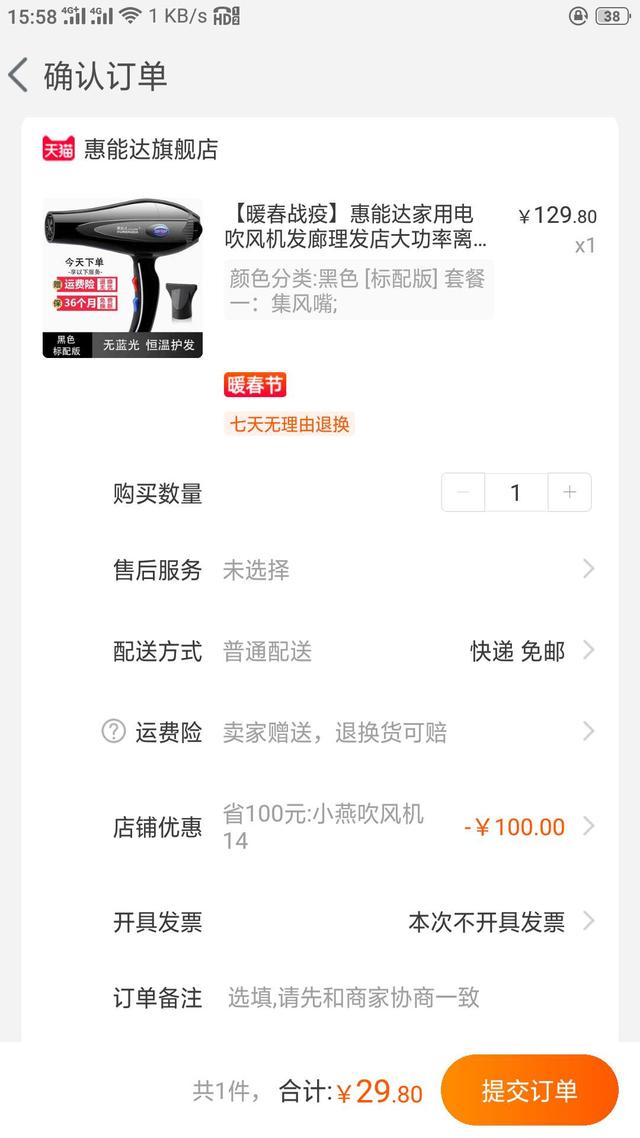
Task: Edit the purchase quantity field
Action: tap(516, 492)
